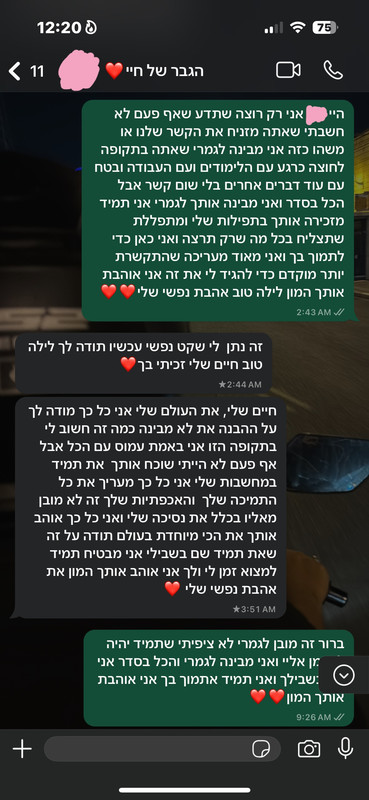Image resolution: width=369 pixels, height=800 pixels.
Task: Open the camera to send a photo
Action: pos(309,749)
